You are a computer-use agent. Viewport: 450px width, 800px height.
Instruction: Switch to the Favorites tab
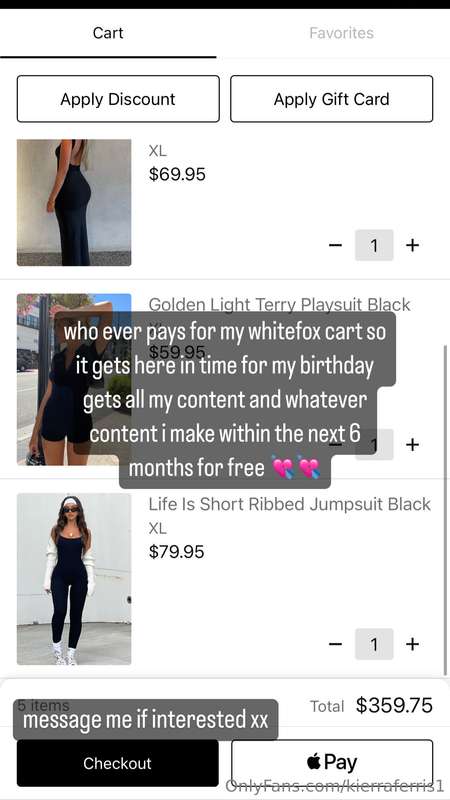pyautogui.click(x=341, y=33)
